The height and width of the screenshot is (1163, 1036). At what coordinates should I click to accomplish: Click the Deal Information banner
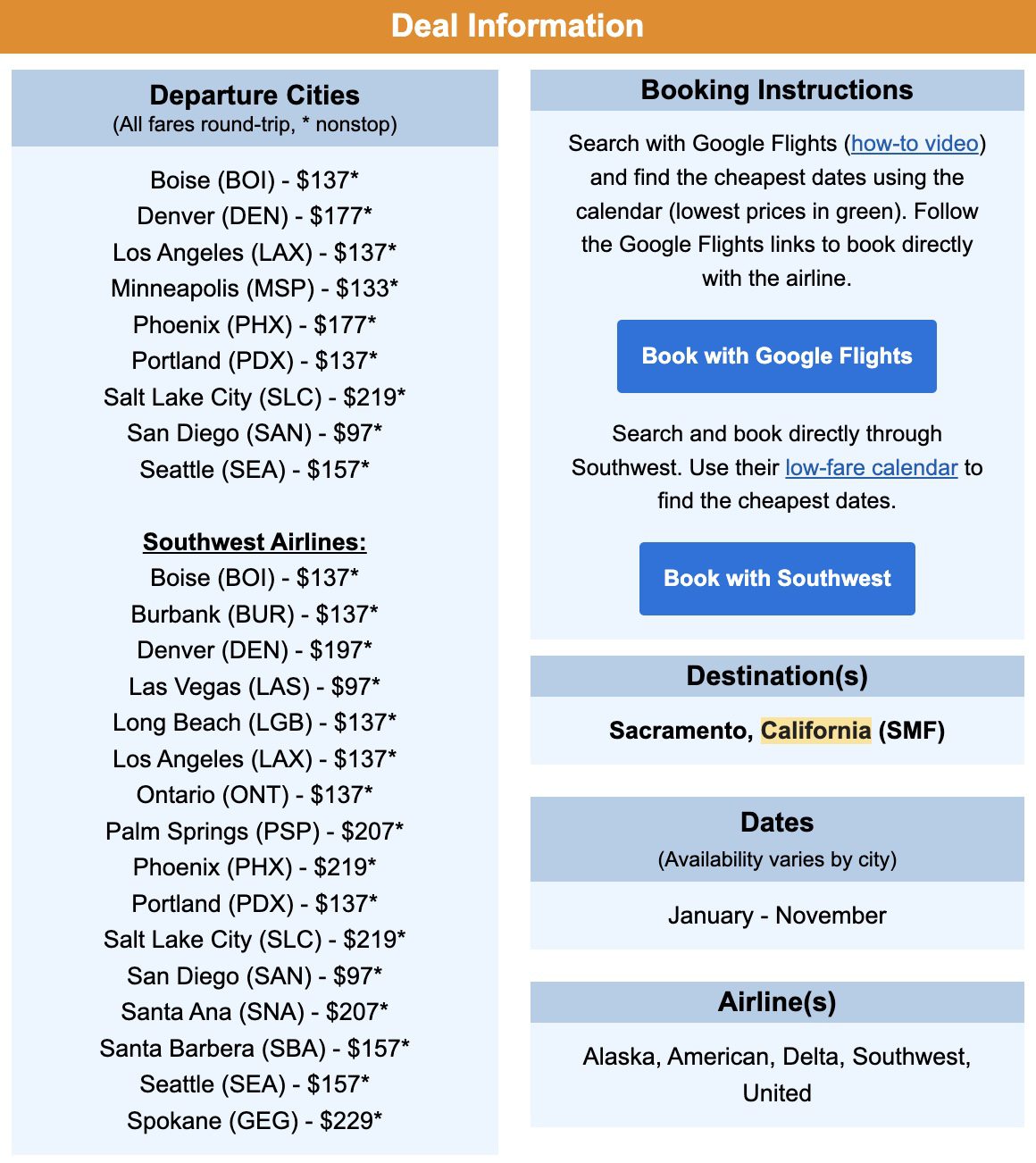pyautogui.click(x=518, y=26)
